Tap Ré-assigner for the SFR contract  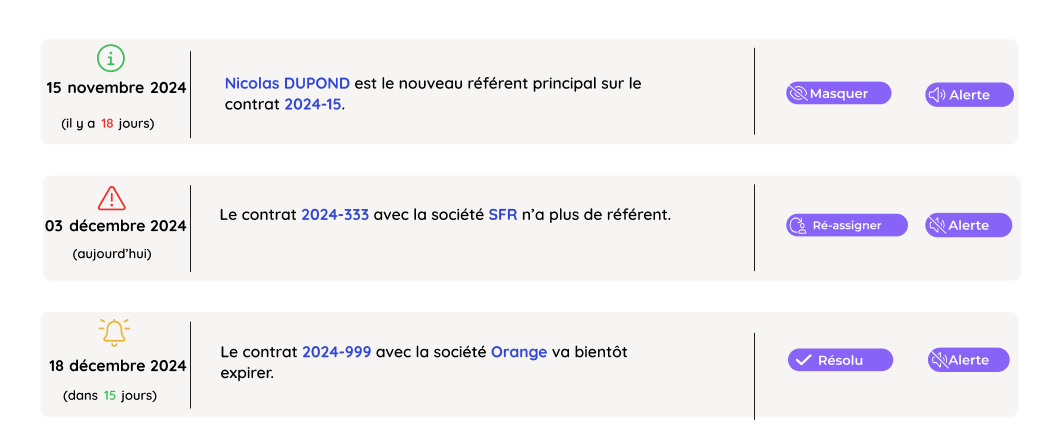pyautogui.click(x=847, y=226)
